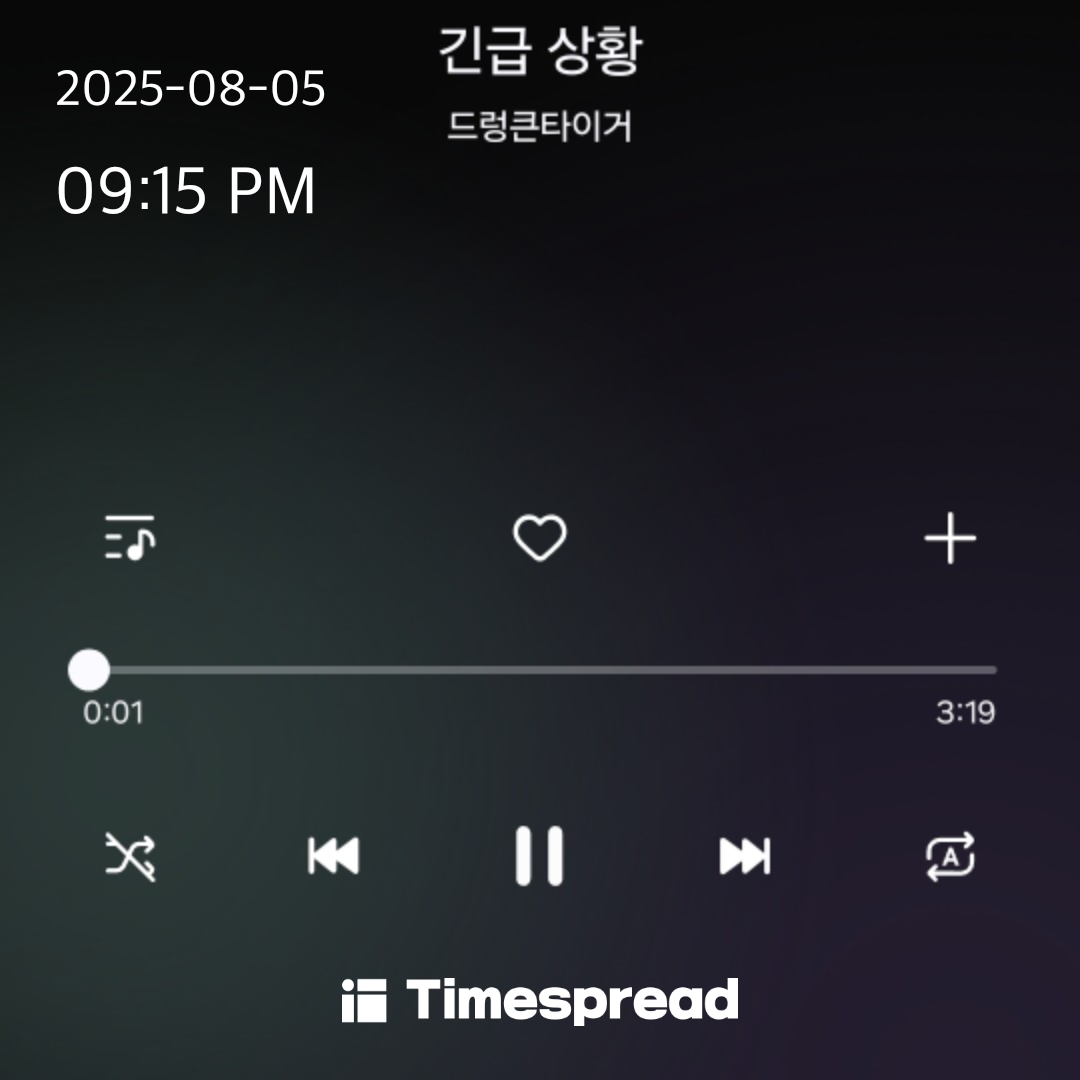Open the current playlist queue
Image resolution: width=1080 pixels, height=1080 pixels.
pyautogui.click(x=130, y=539)
